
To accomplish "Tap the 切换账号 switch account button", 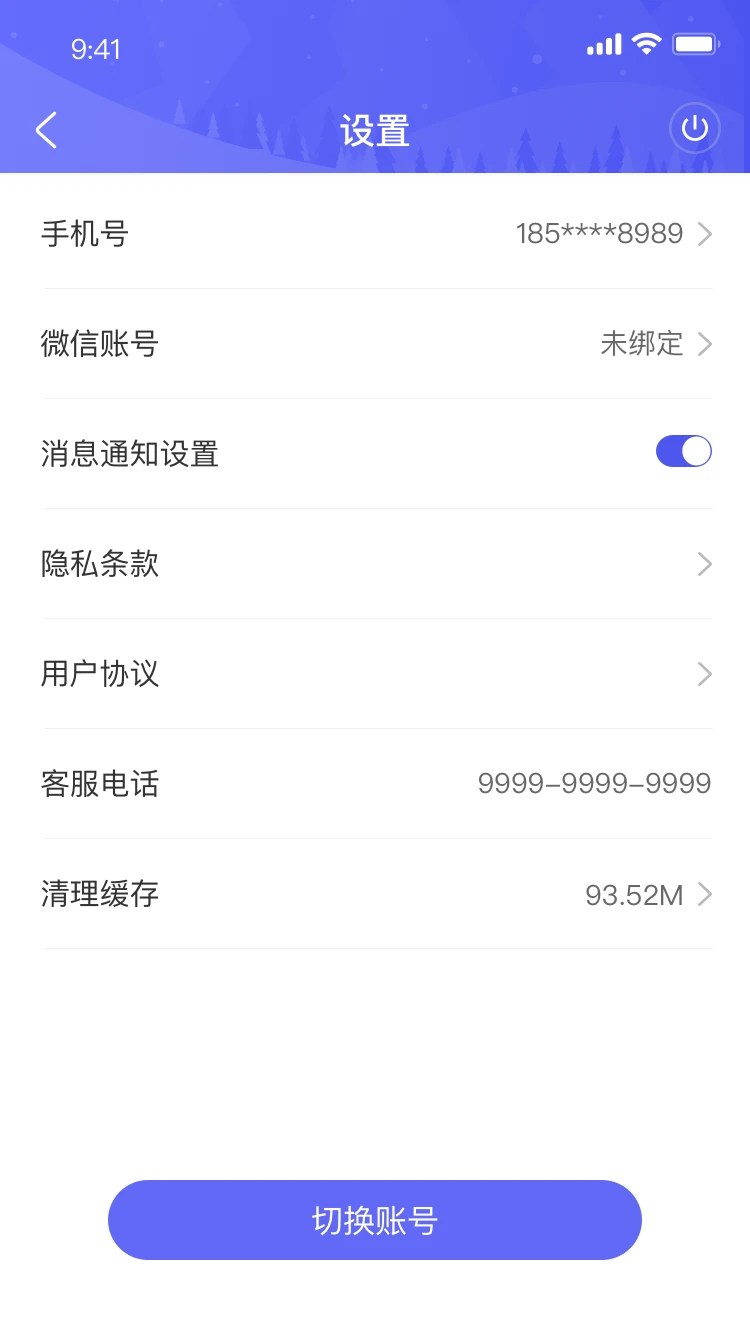I will point(375,1220).
